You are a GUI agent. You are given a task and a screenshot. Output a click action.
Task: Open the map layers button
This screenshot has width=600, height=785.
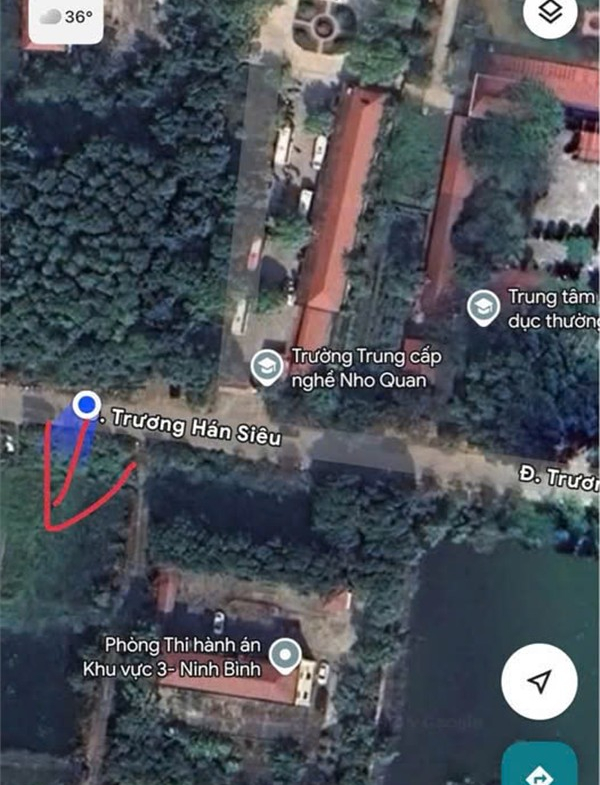(x=549, y=14)
